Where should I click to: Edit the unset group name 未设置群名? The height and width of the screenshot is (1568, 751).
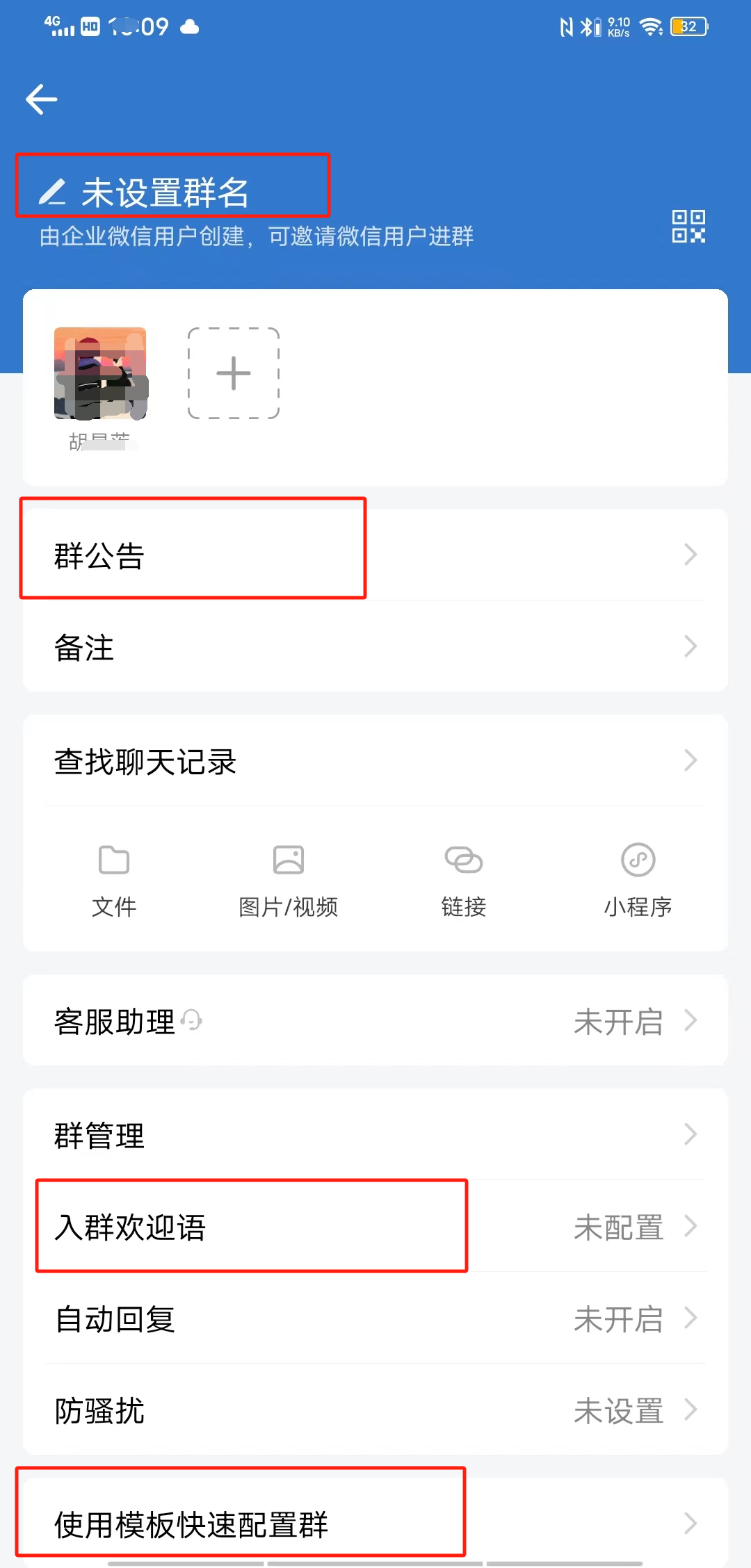pyautogui.click(x=144, y=192)
